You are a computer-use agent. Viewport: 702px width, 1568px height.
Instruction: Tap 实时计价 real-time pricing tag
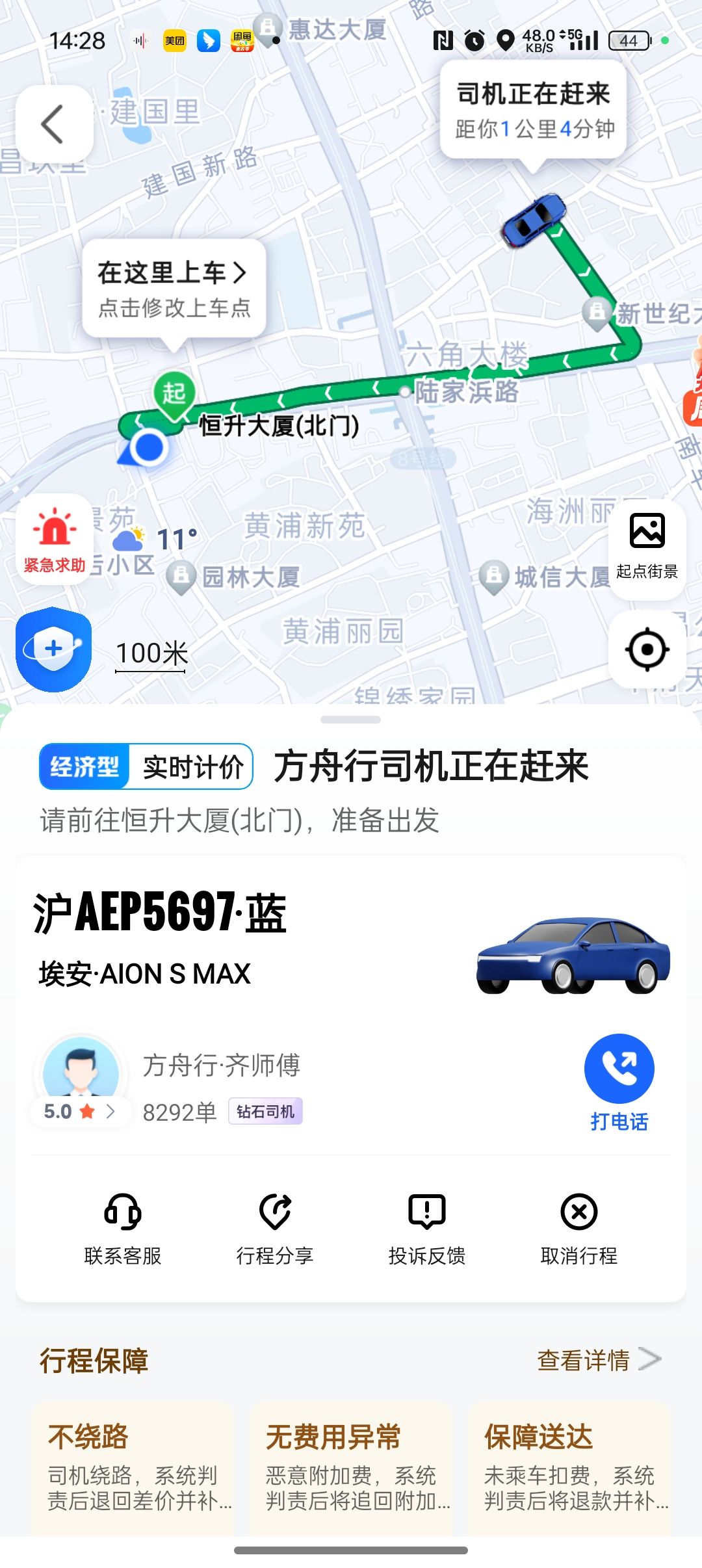[192, 767]
